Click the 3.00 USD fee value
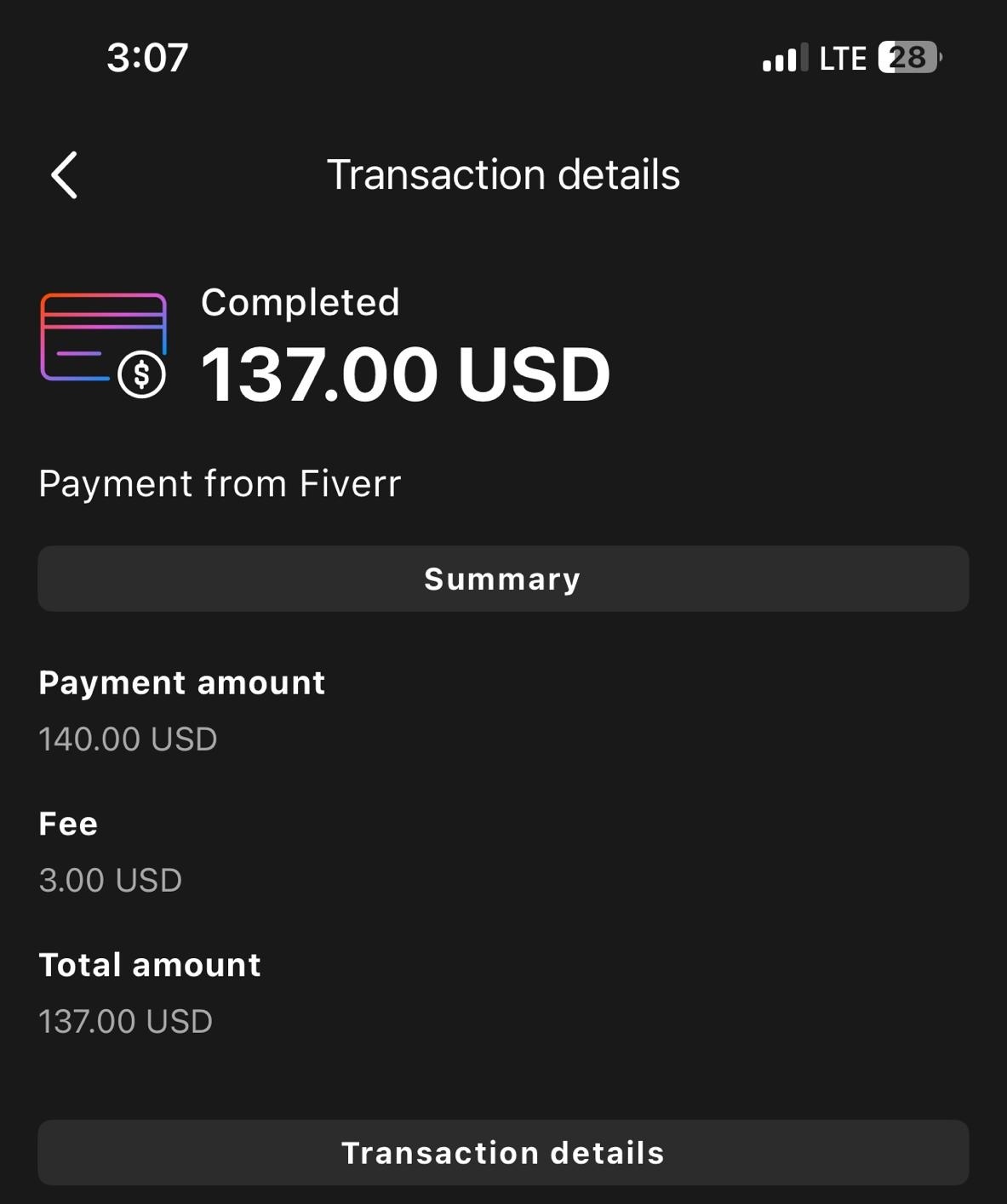Image resolution: width=1007 pixels, height=1204 pixels. pyautogui.click(x=110, y=880)
